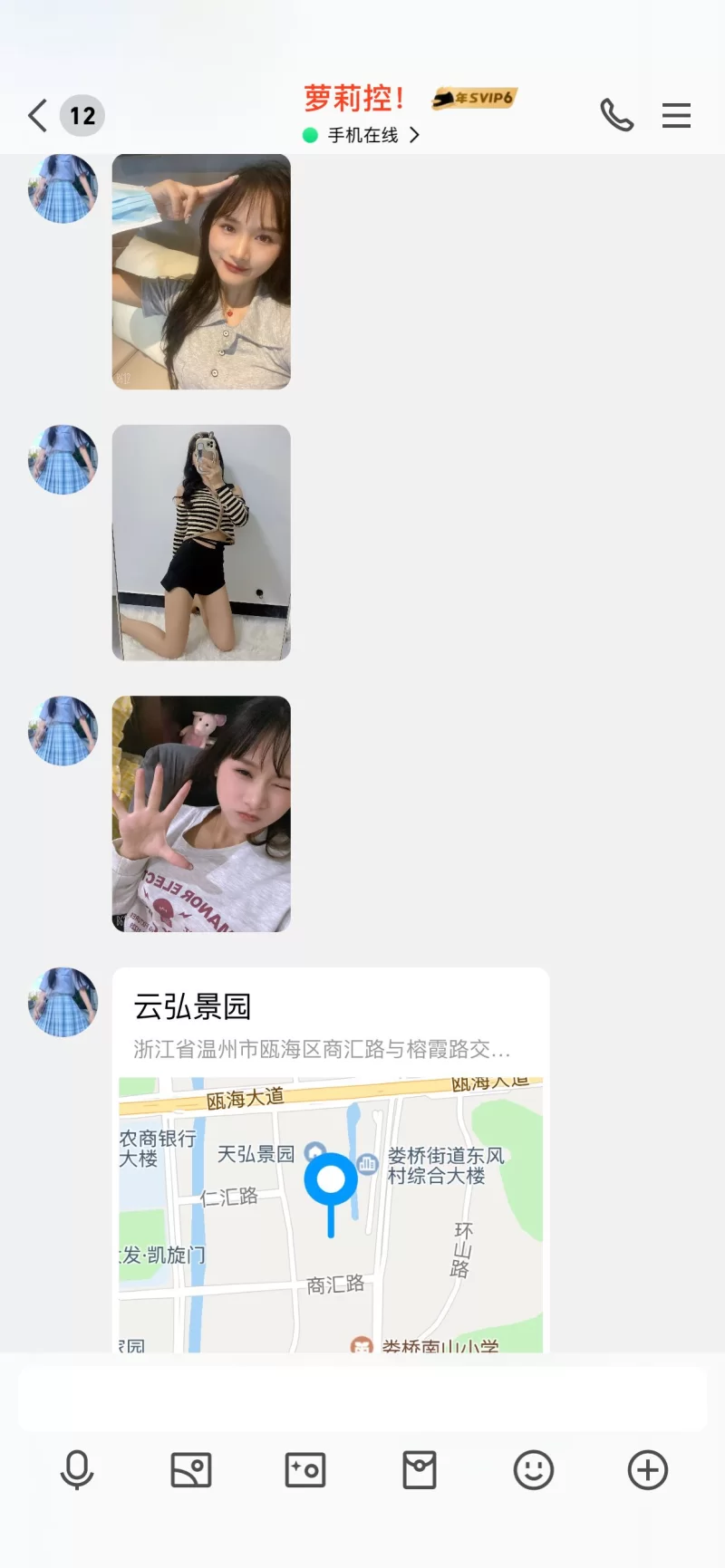Open the 云弘景园 location card
725x1568 pixels.
(331, 1159)
